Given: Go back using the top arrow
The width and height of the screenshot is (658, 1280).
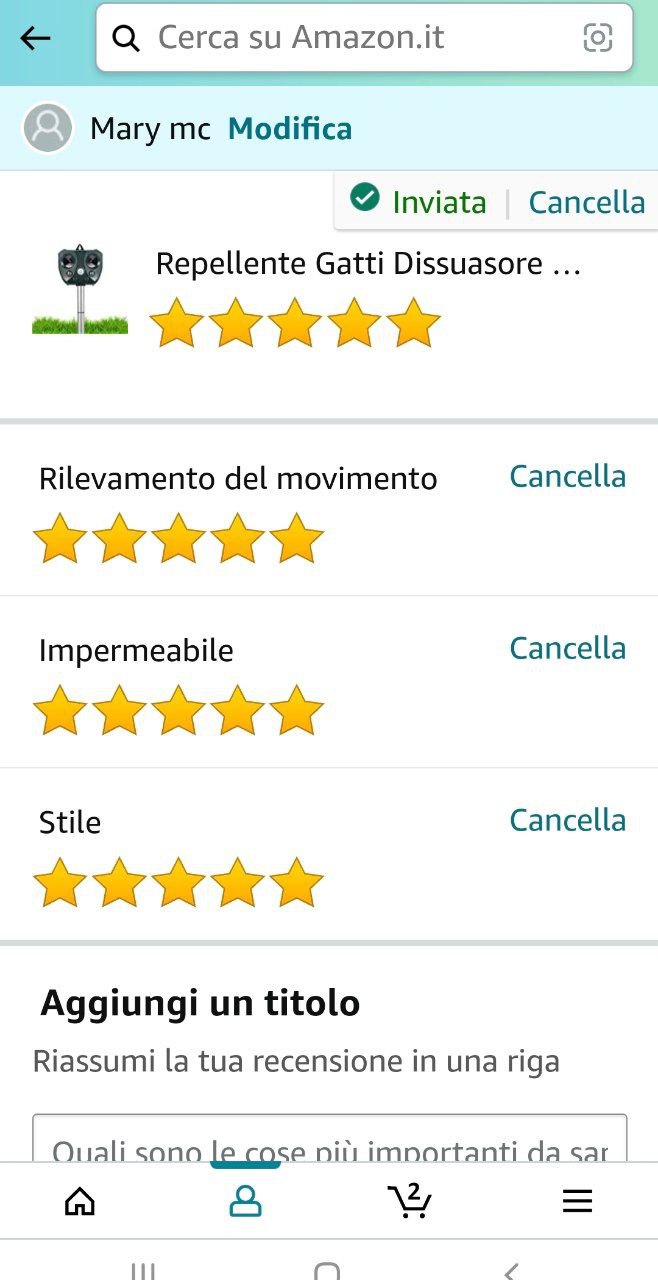Looking at the screenshot, I should pyautogui.click(x=35, y=38).
